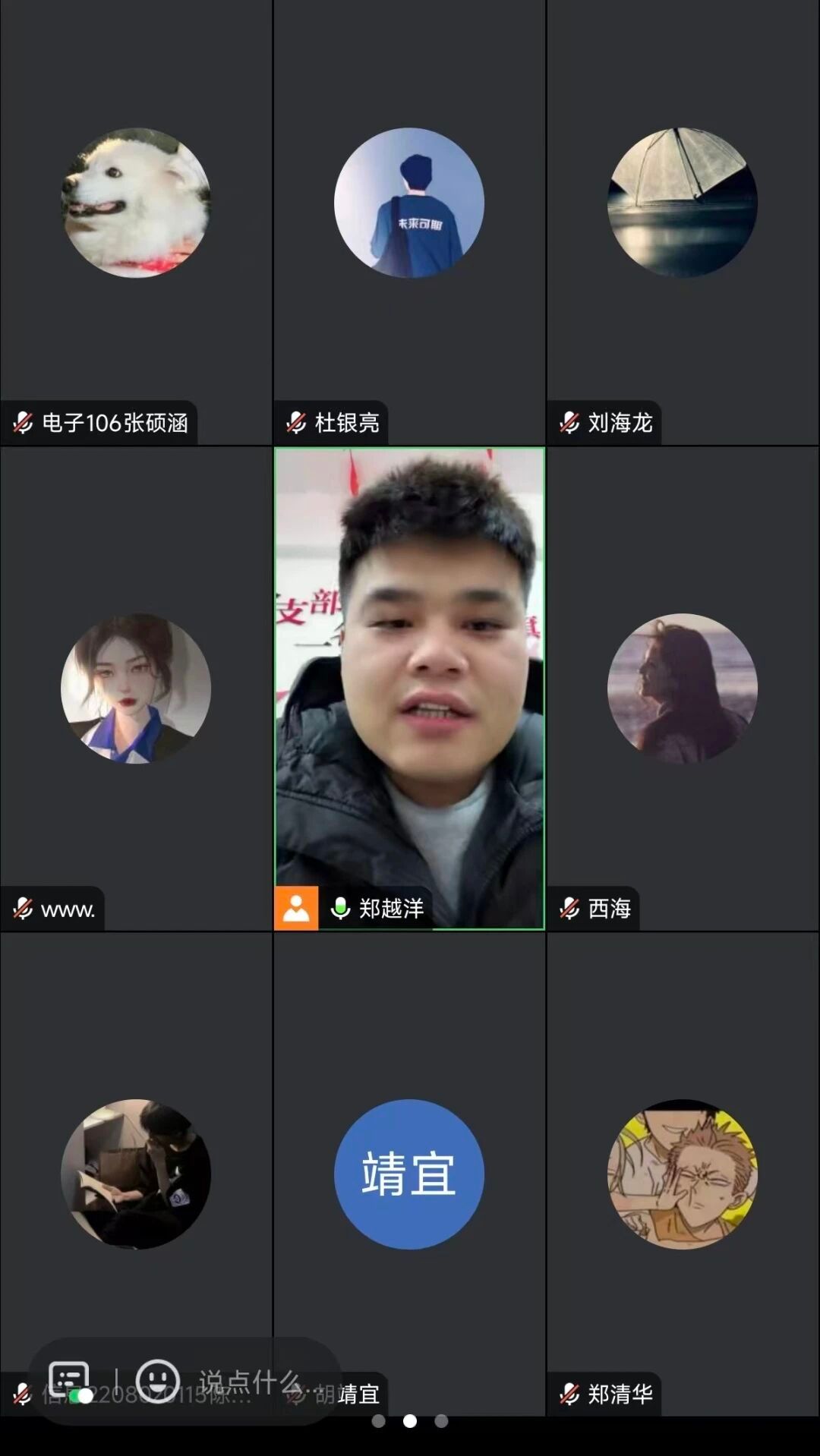Viewport: 820px width, 1456px height.
Task: Select 杜银亮's participant tile
Action: (x=409, y=222)
